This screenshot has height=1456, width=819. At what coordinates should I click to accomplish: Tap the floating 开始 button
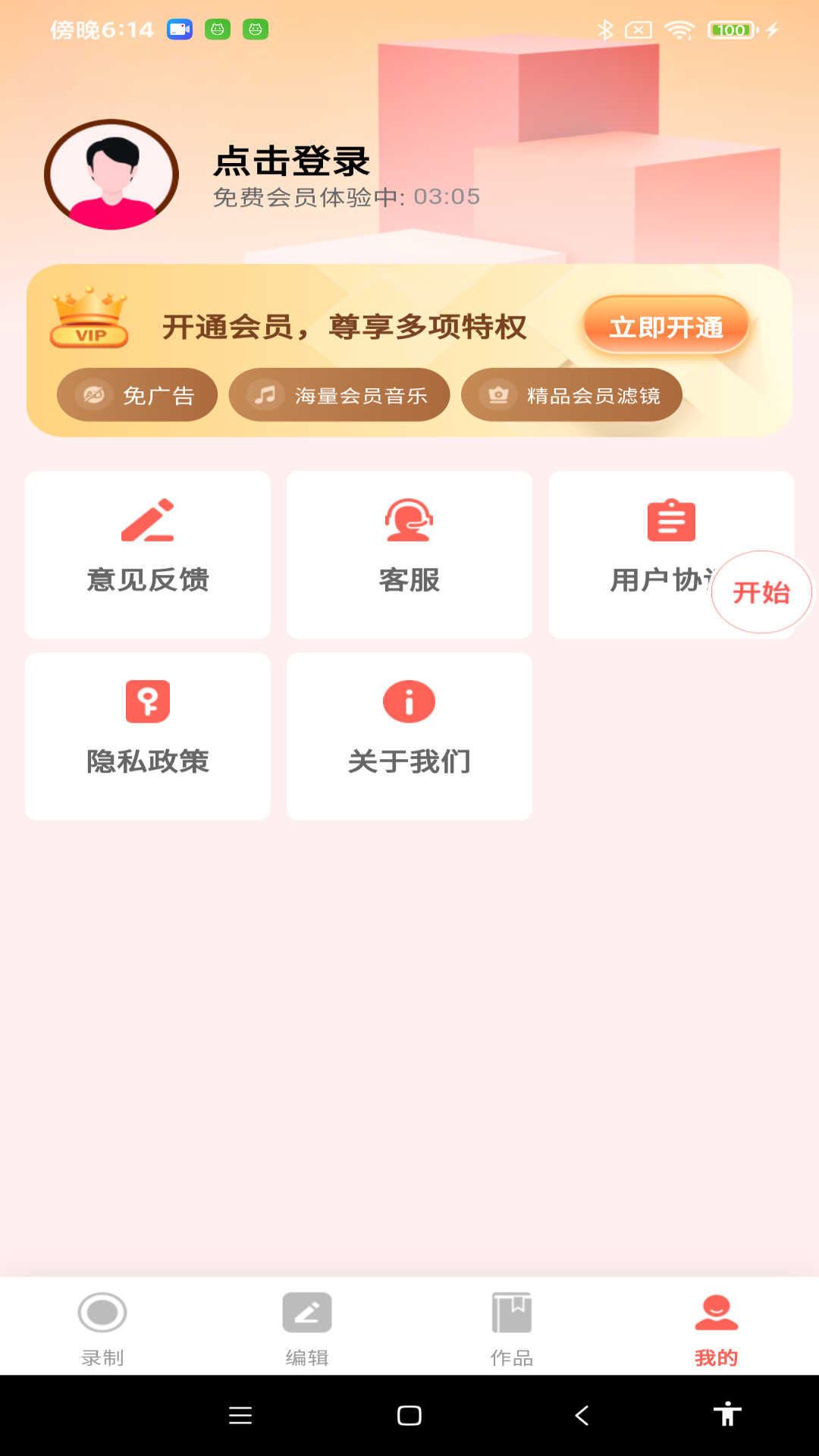(761, 592)
